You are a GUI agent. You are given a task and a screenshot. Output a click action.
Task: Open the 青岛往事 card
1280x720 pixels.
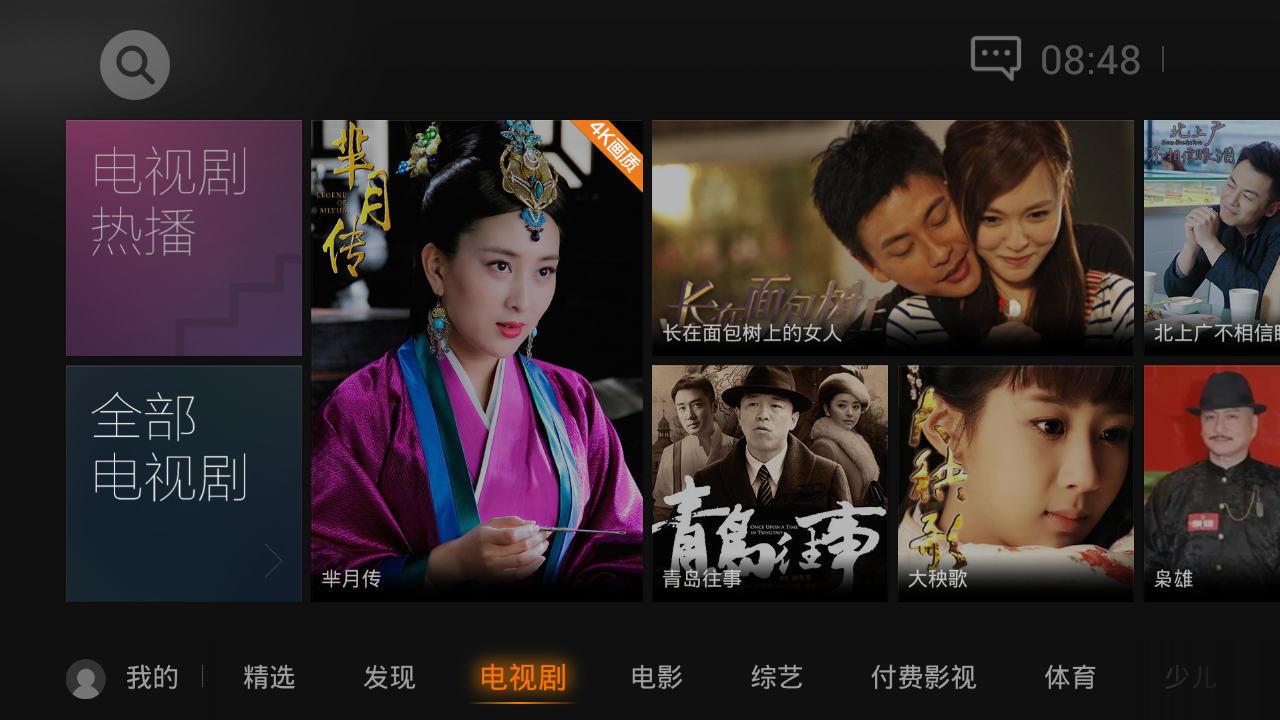[770, 483]
